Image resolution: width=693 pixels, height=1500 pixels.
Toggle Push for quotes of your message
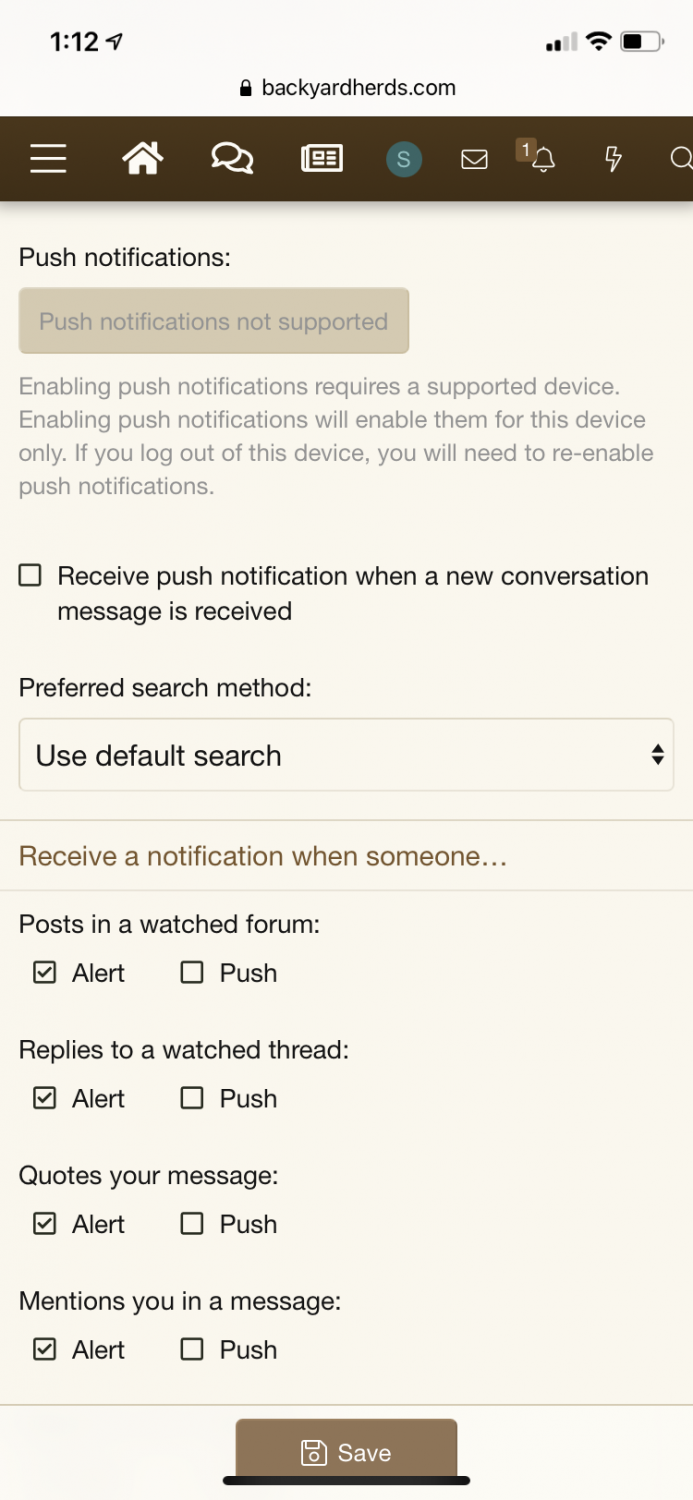click(192, 1224)
